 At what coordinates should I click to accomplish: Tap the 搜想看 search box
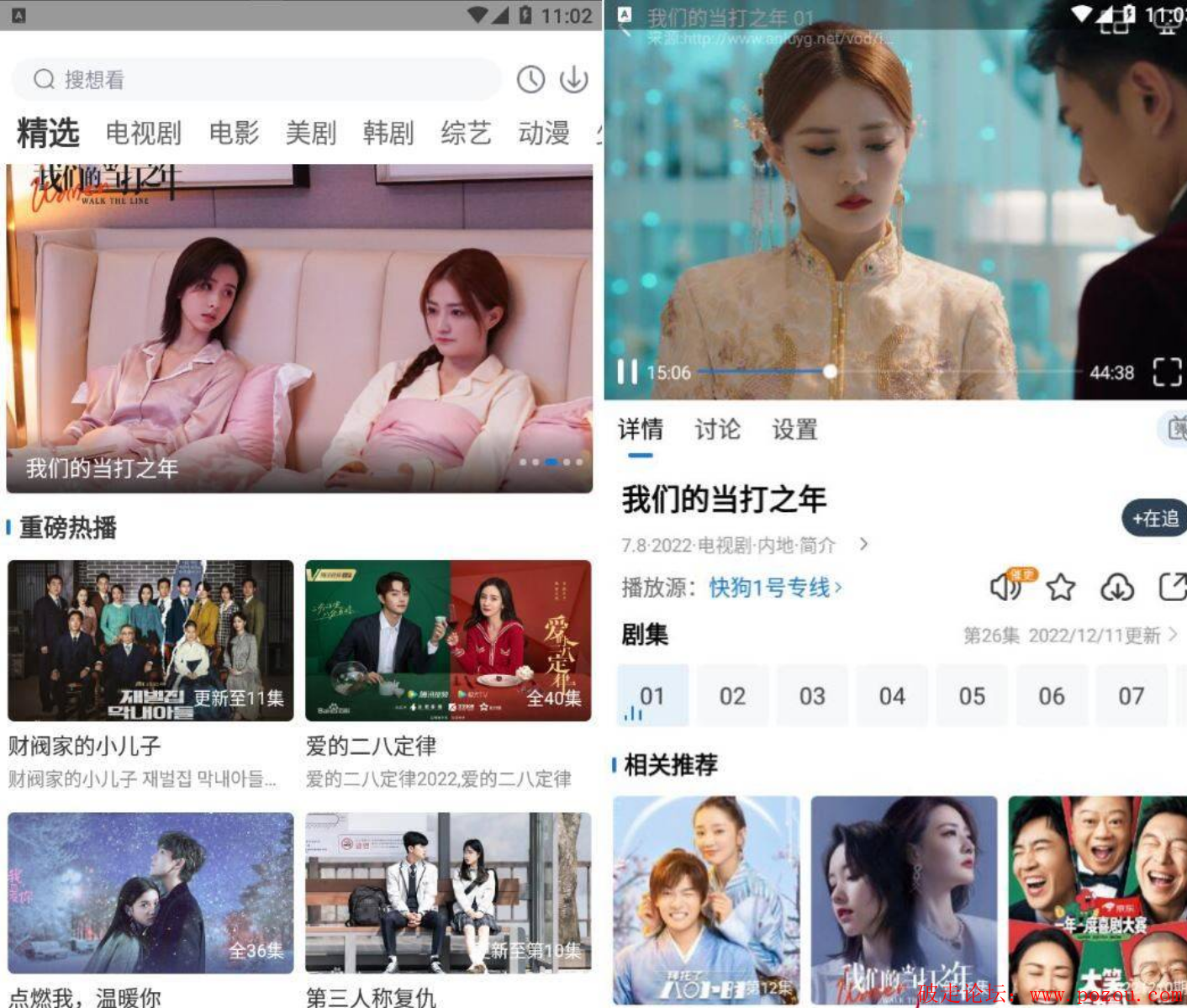pyautogui.click(x=252, y=80)
